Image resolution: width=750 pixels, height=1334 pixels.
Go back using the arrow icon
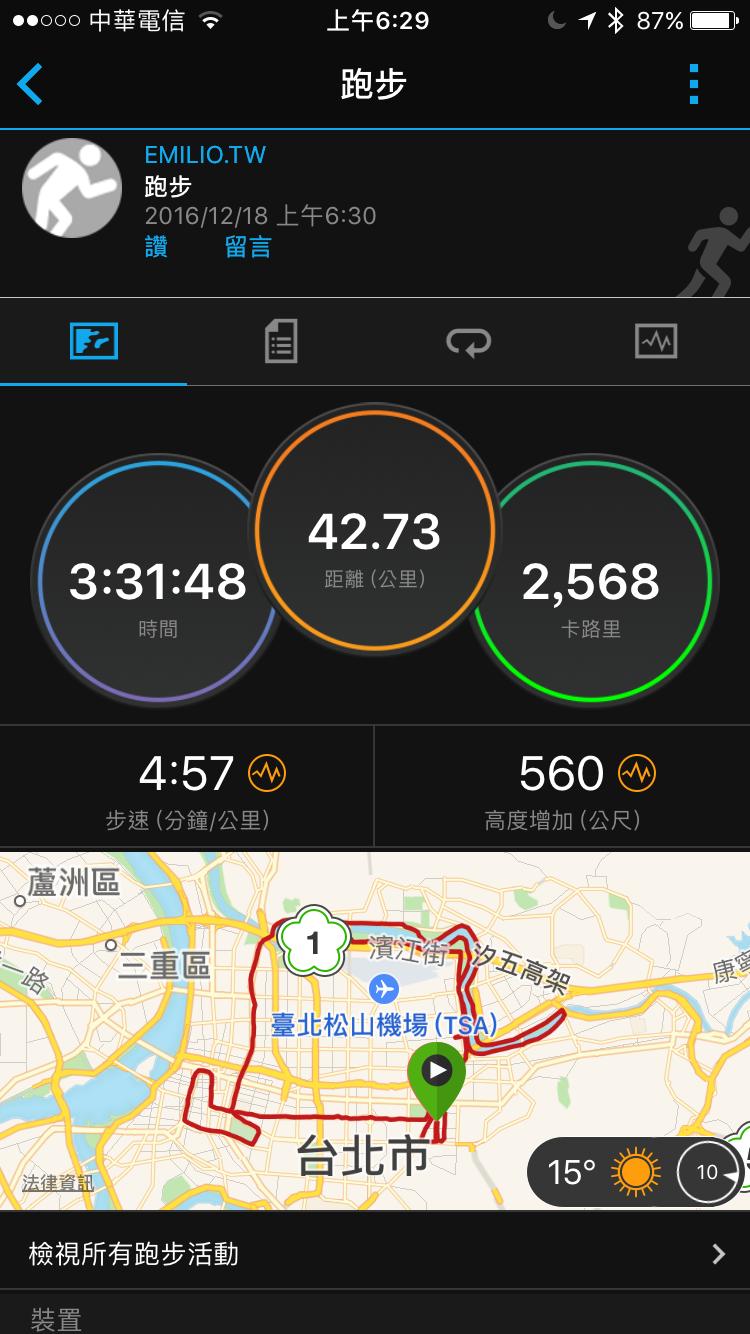[x=30, y=84]
